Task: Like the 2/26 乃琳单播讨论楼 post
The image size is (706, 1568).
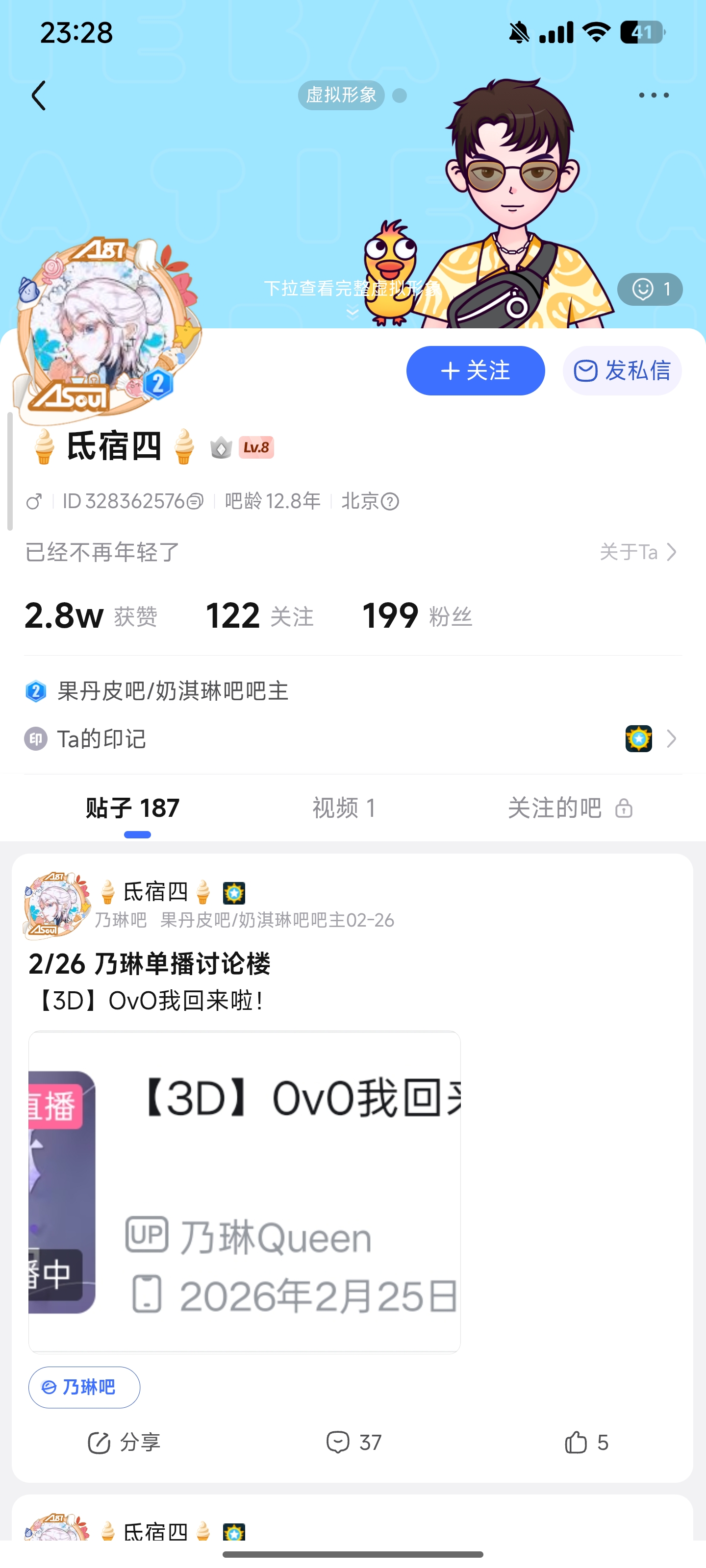Action: (586, 1442)
